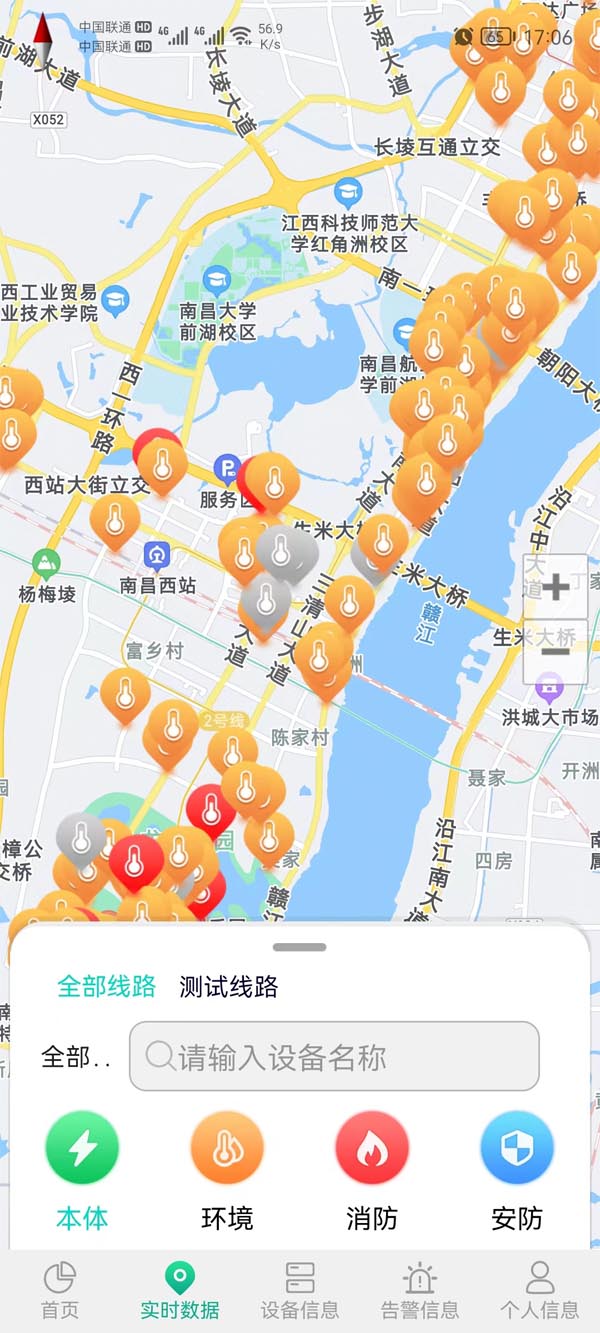Viewport: 600px width, 1333px height.
Task: Select the 全部线路 tab
Action: tap(106, 986)
